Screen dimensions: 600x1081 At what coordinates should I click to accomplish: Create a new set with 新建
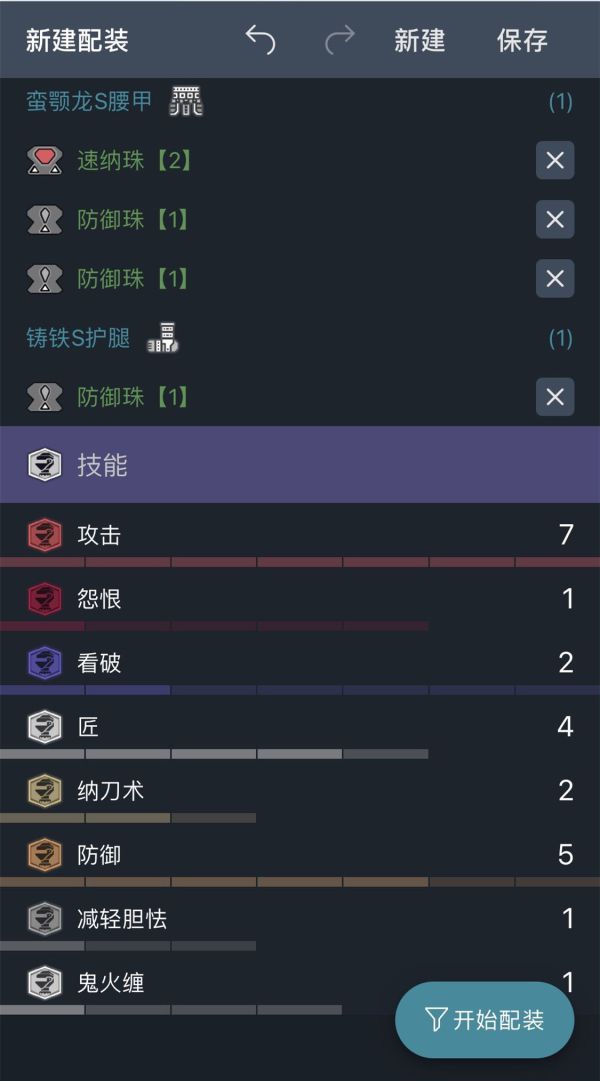(419, 40)
